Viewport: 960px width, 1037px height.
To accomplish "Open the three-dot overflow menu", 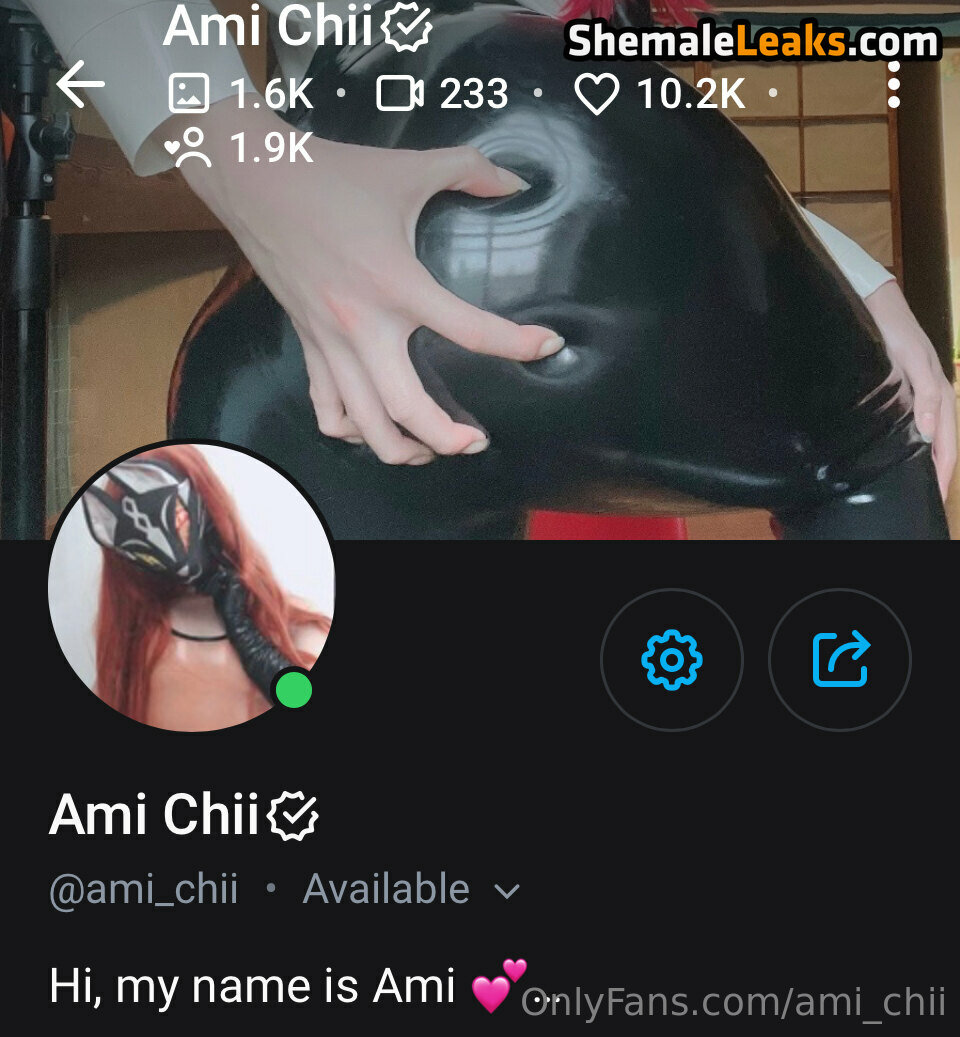I will [x=893, y=85].
